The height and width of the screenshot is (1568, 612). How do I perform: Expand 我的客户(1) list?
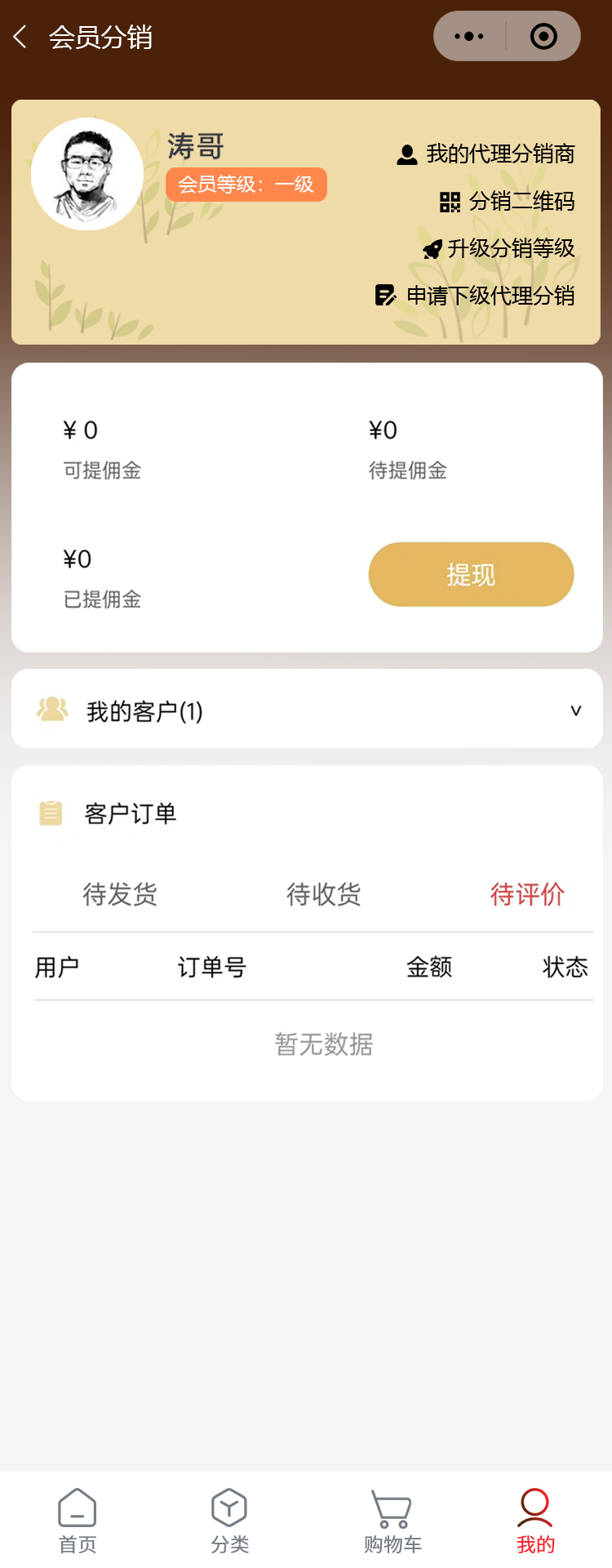pyautogui.click(x=575, y=710)
